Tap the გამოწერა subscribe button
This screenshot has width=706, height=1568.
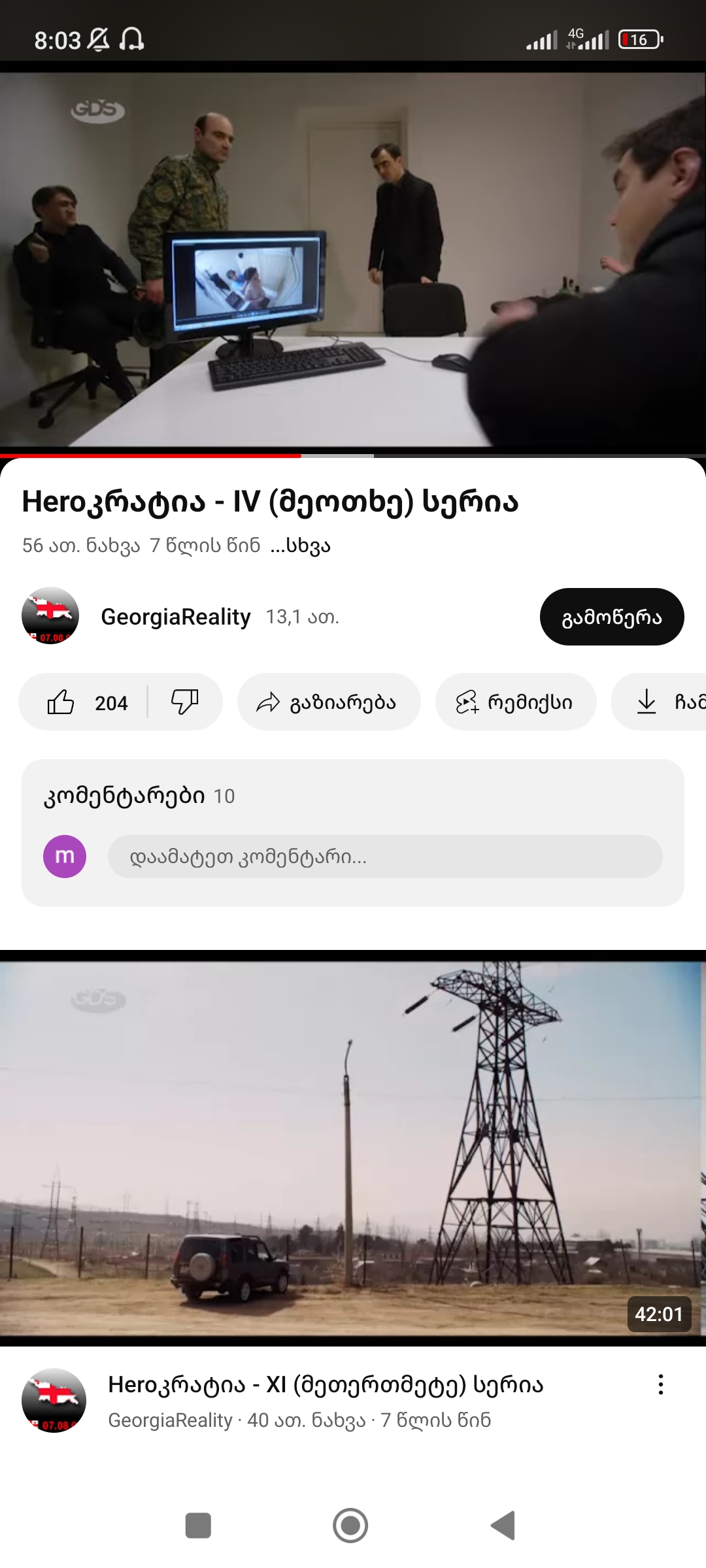pos(611,617)
